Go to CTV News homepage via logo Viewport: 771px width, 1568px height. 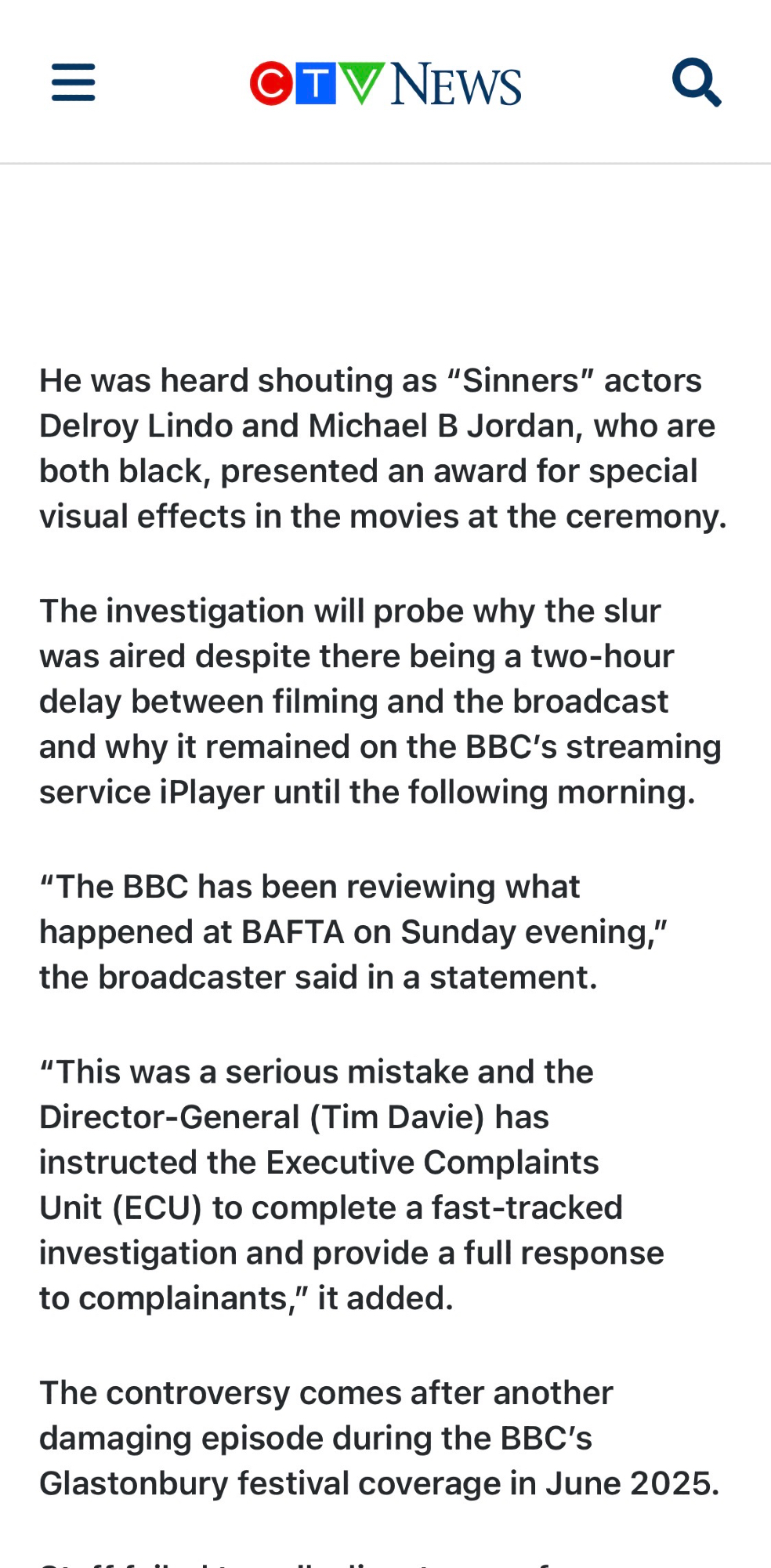385,83
